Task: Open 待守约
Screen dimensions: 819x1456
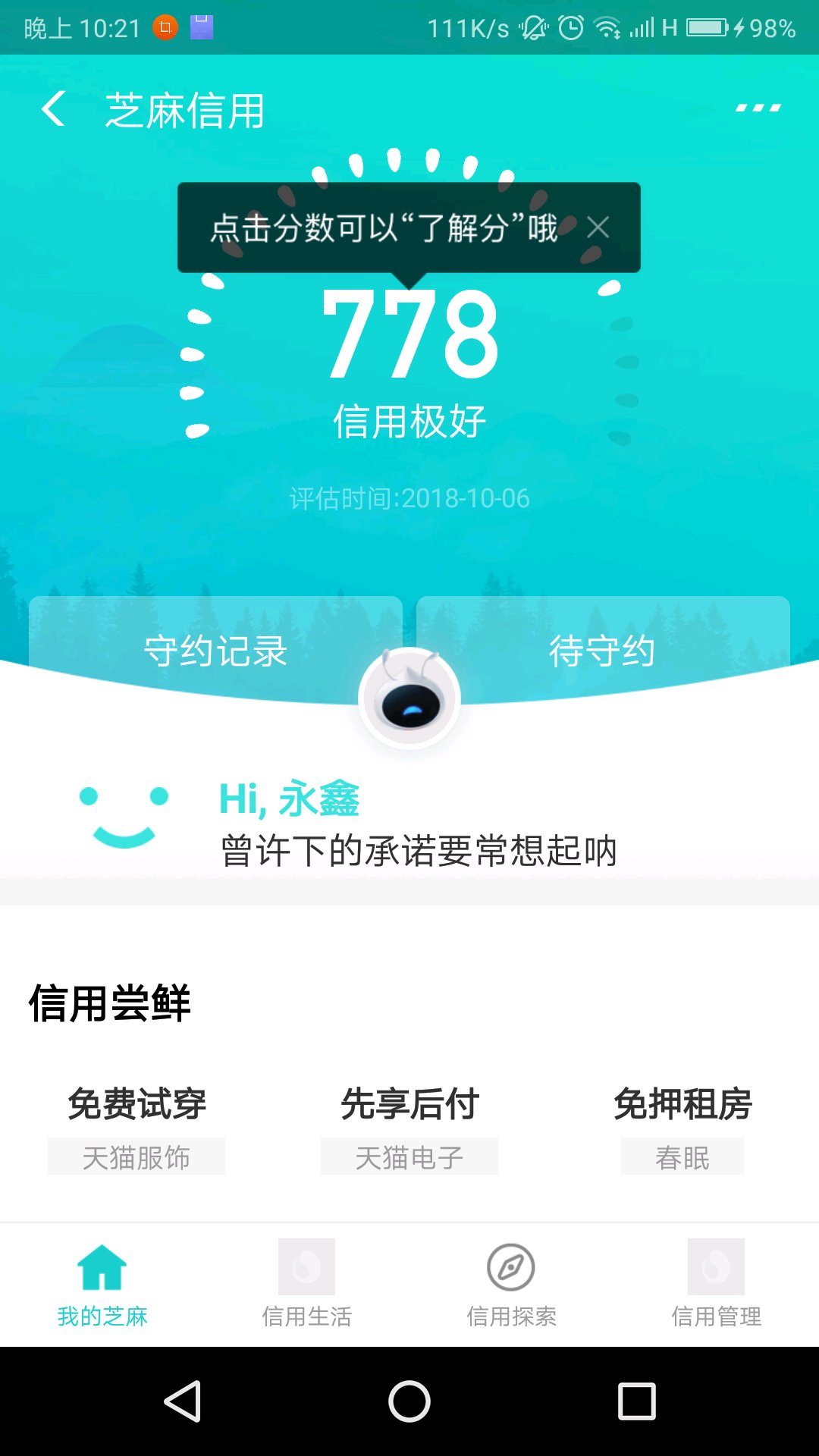Action: pos(602,650)
